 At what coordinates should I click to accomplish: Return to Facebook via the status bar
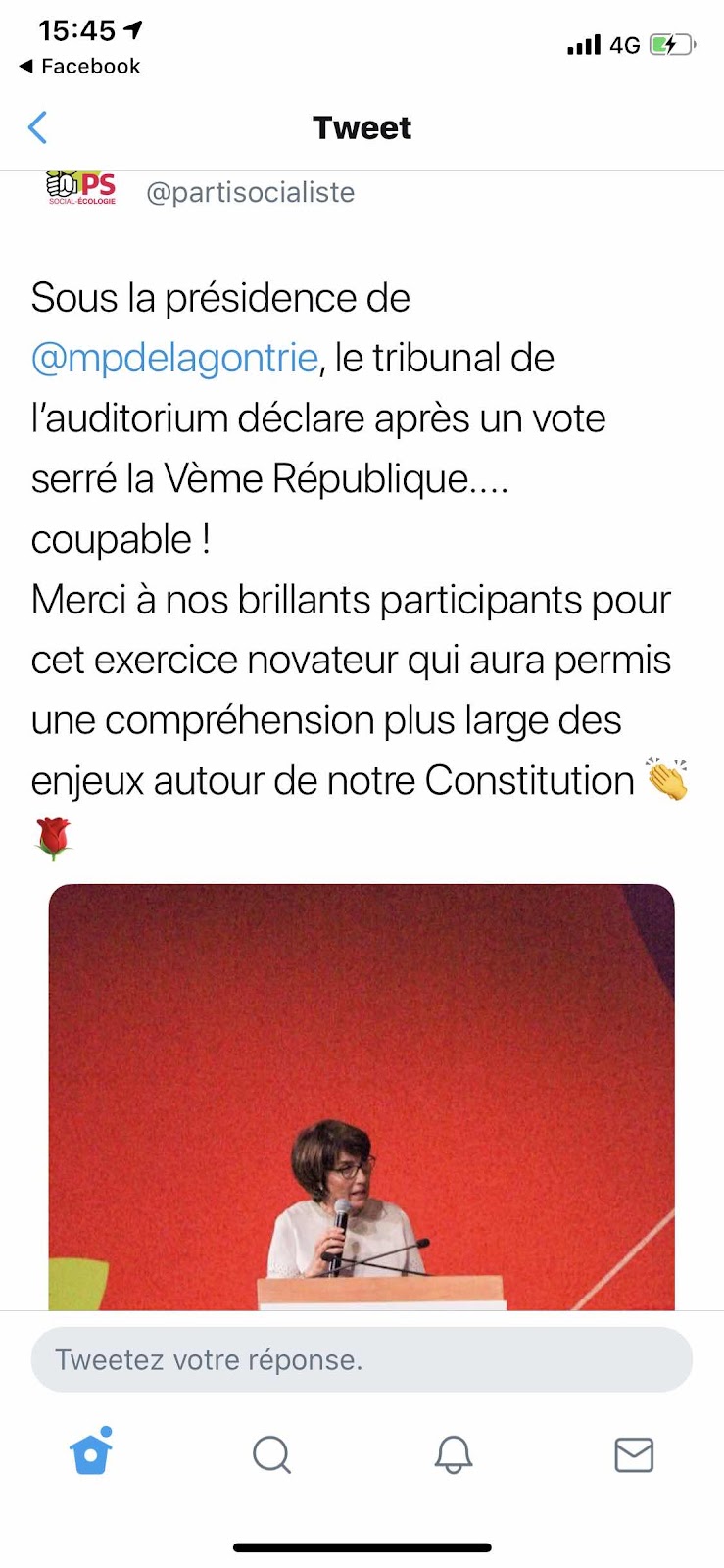[80, 67]
